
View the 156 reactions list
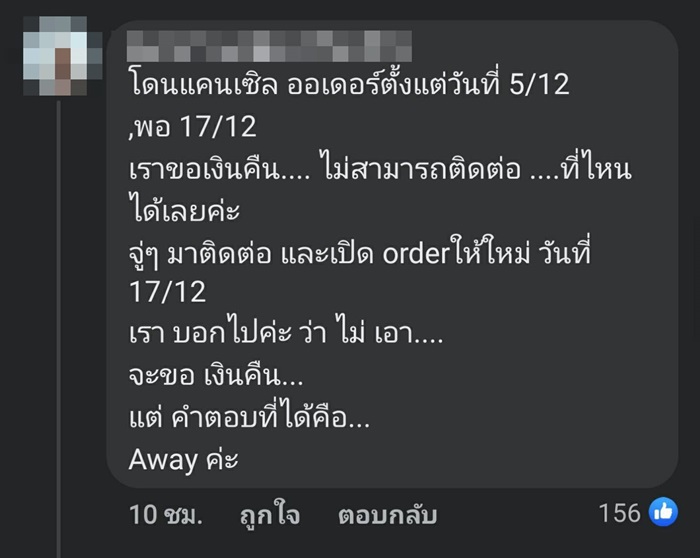point(636,513)
